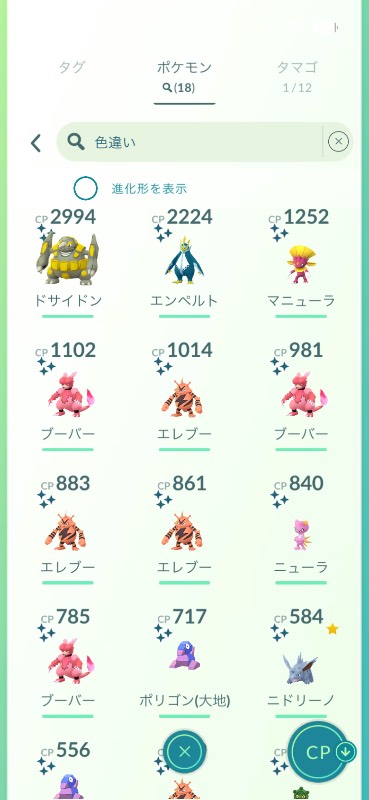Screen dimensions: 369x800
Task: Open エレブー with CP 861
Action: [x=184, y=529]
